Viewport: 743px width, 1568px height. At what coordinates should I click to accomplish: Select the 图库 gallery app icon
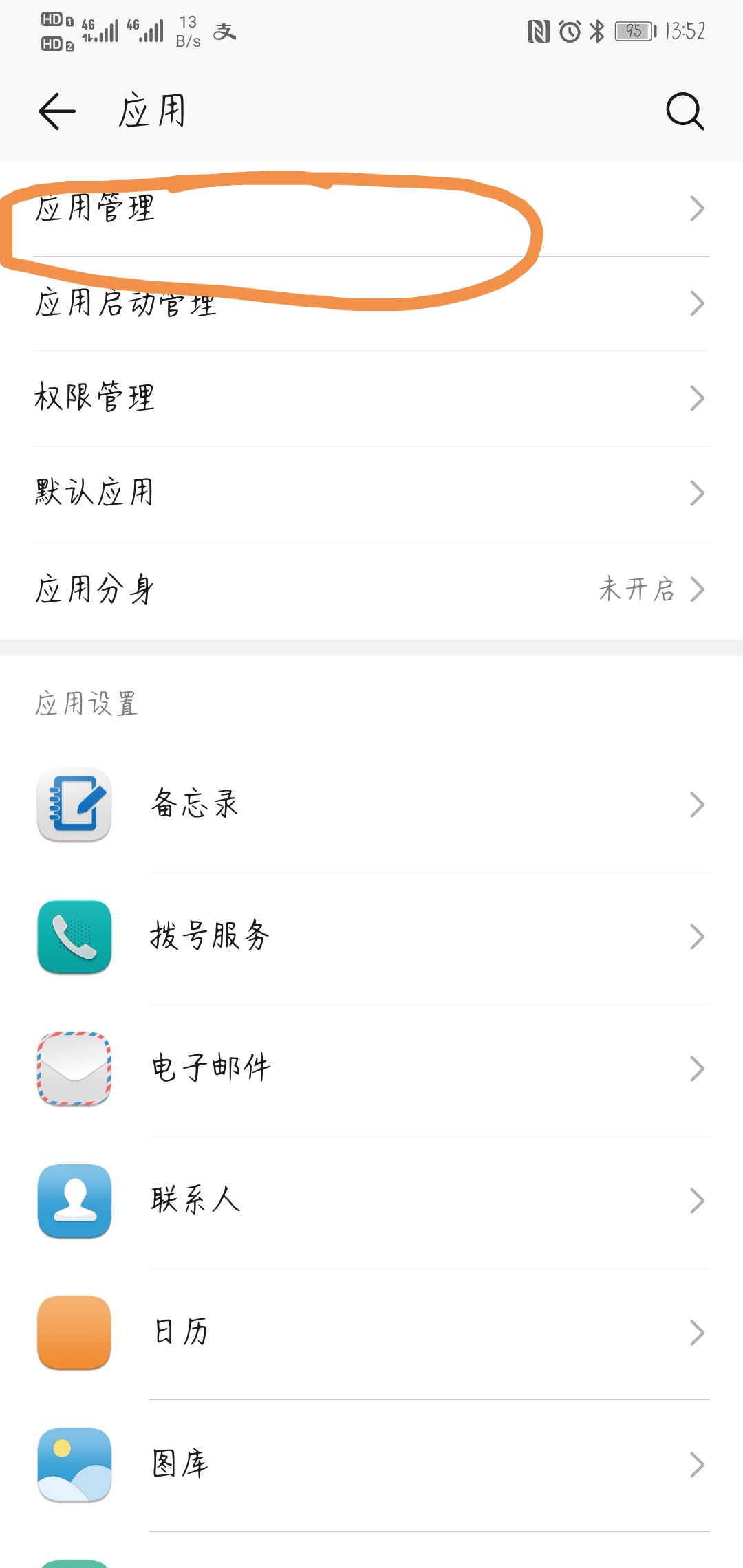(74, 1466)
